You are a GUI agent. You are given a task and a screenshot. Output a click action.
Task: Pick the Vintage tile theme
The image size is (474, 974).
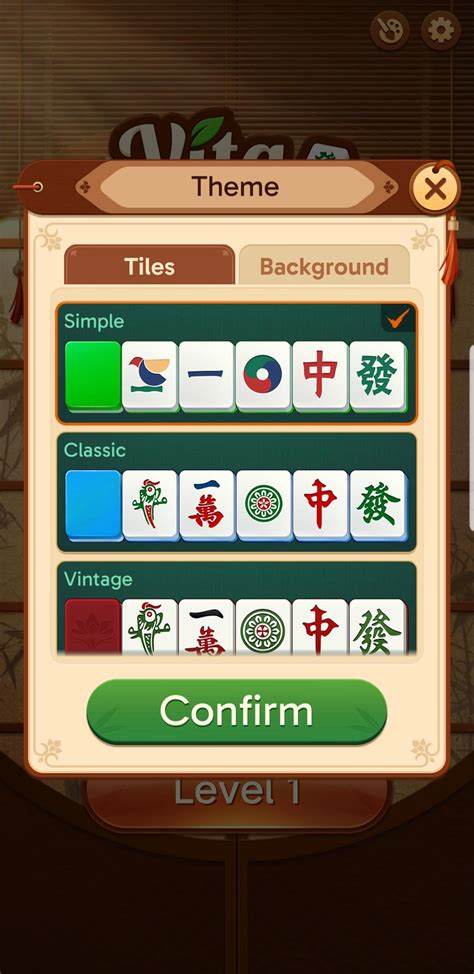237,608
